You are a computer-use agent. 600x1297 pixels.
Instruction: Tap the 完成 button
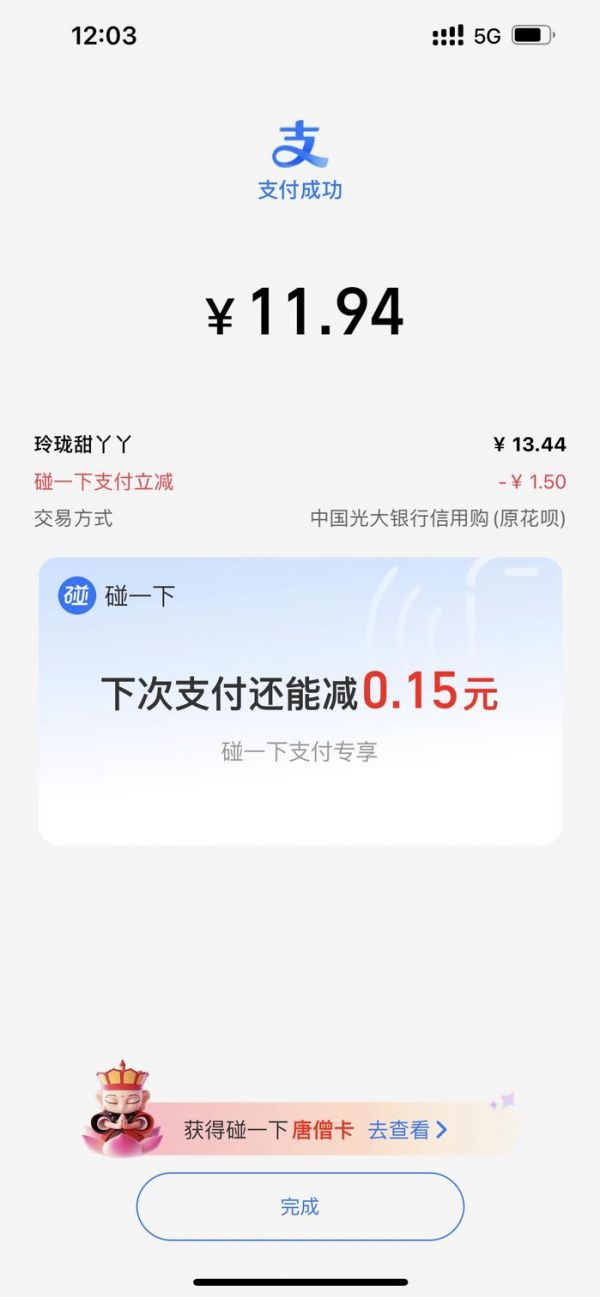300,1206
